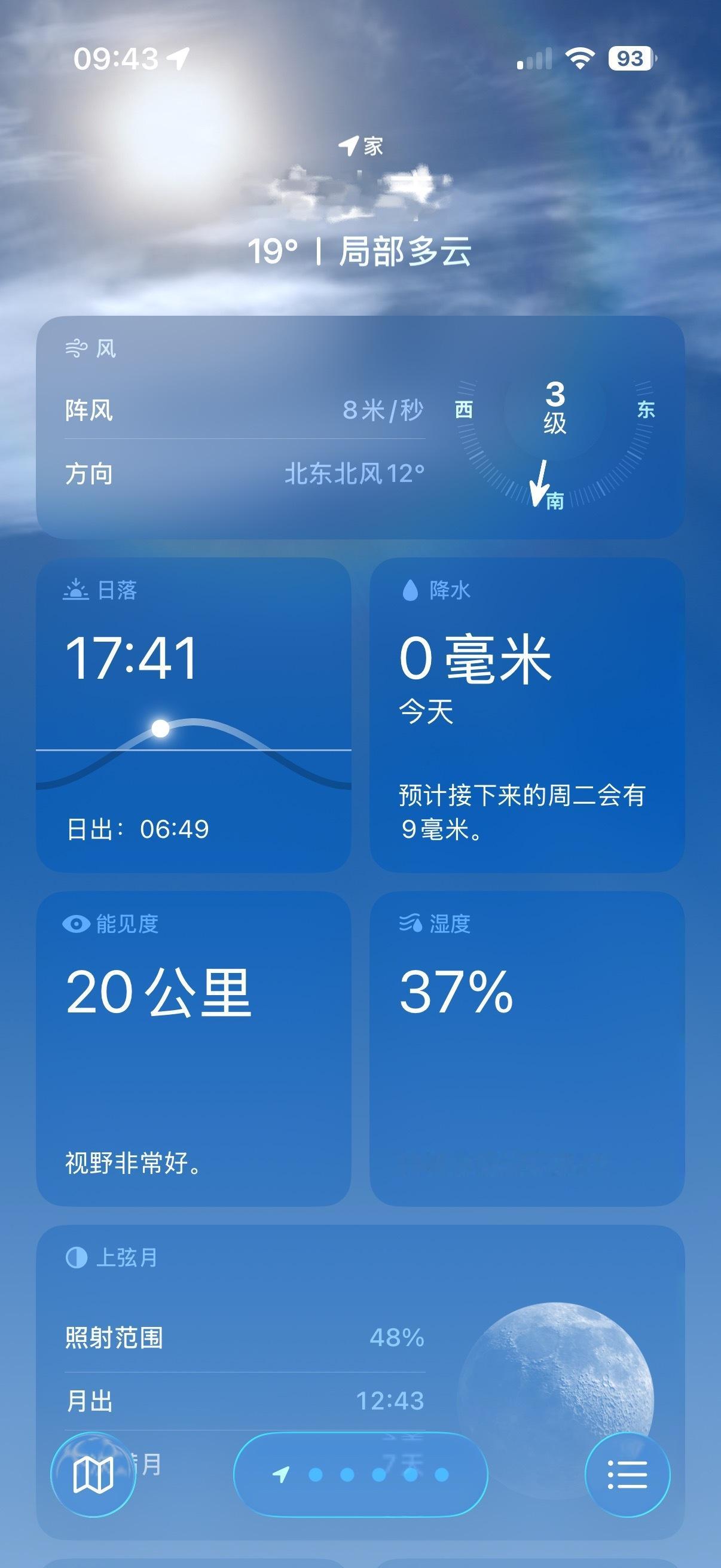Tap the raindrop icon on the 降水 card
This screenshot has width=721, height=1568.
pyautogui.click(x=410, y=589)
